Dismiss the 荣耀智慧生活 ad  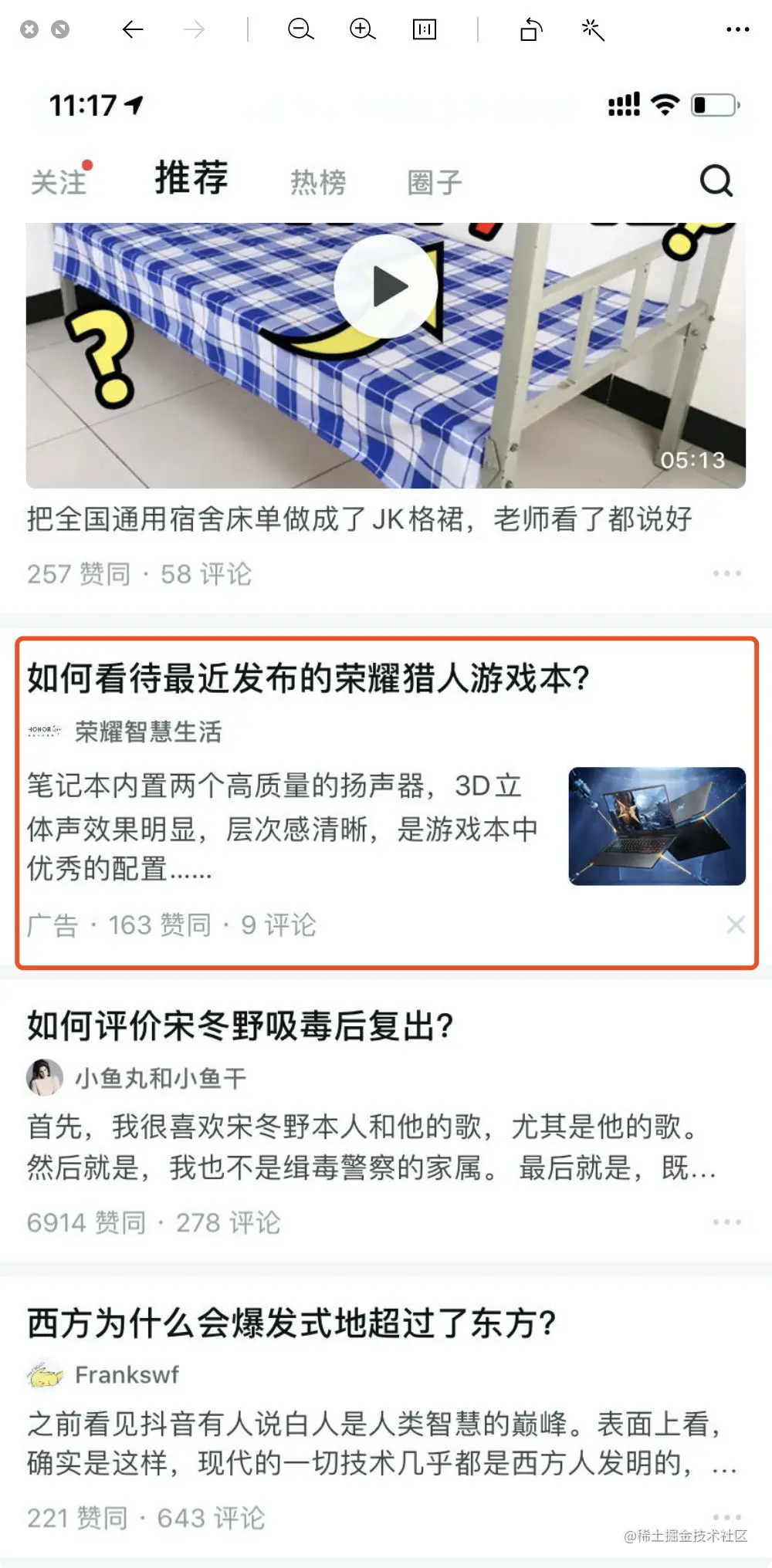point(736,924)
